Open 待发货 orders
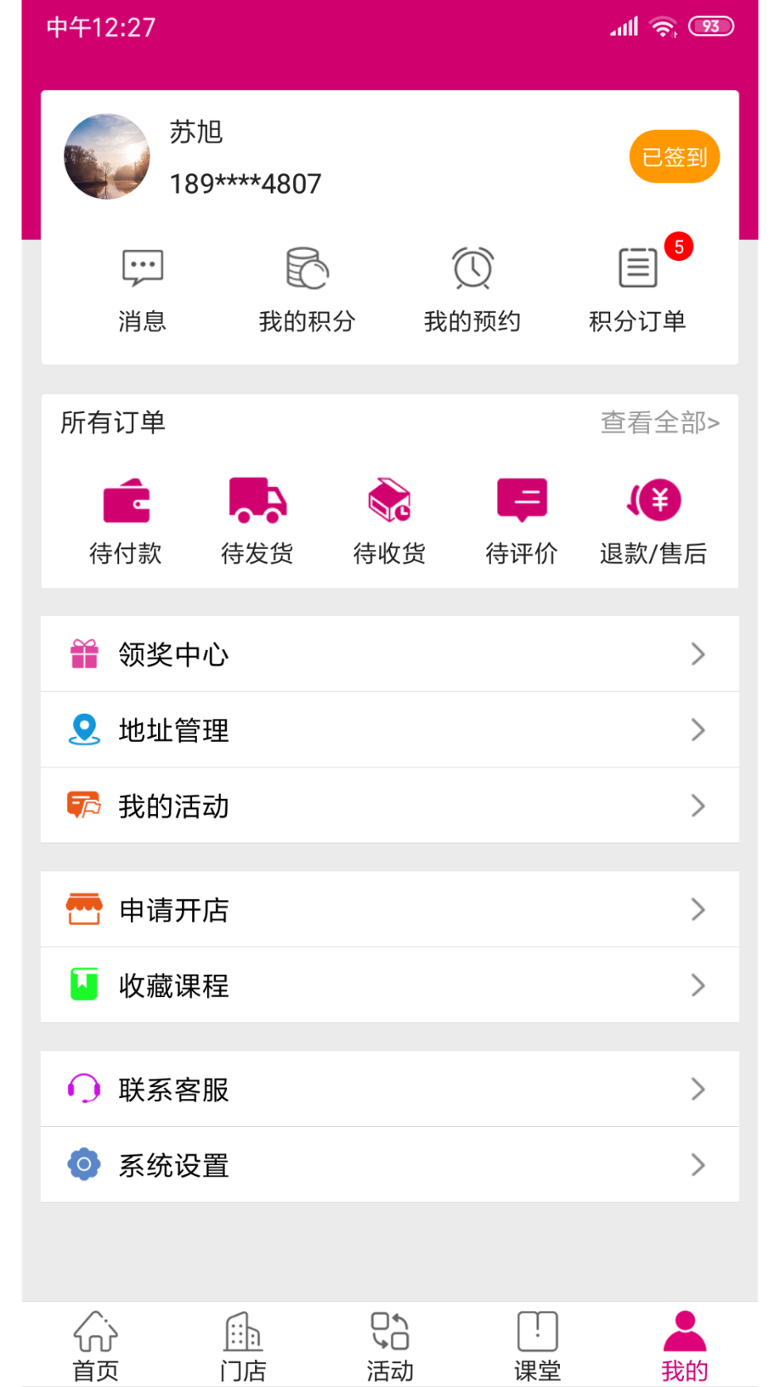The height and width of the screenshot is (1387, 780). (257, 520)
